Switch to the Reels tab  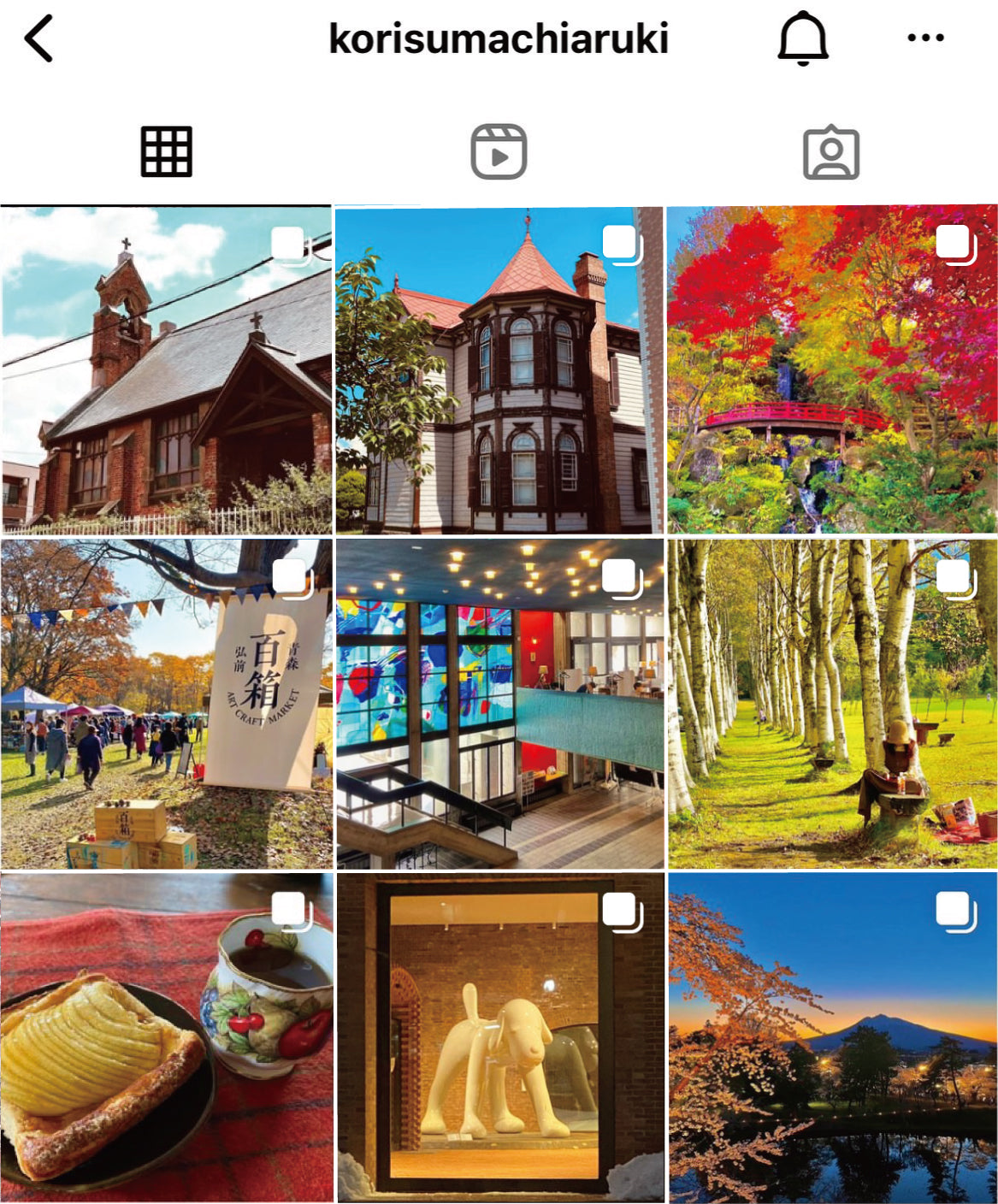pyautogui.click(x=499, y=152)
